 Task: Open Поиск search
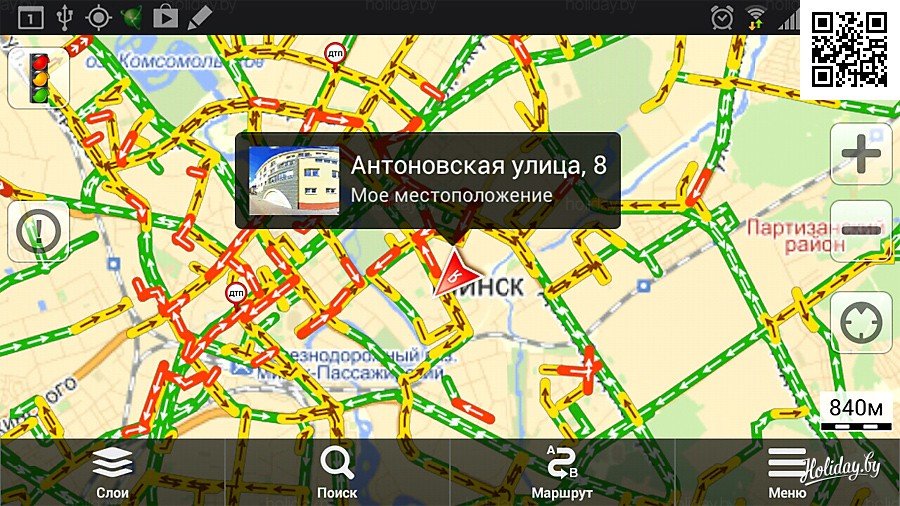pyautogui.click(x=337, y=473)
